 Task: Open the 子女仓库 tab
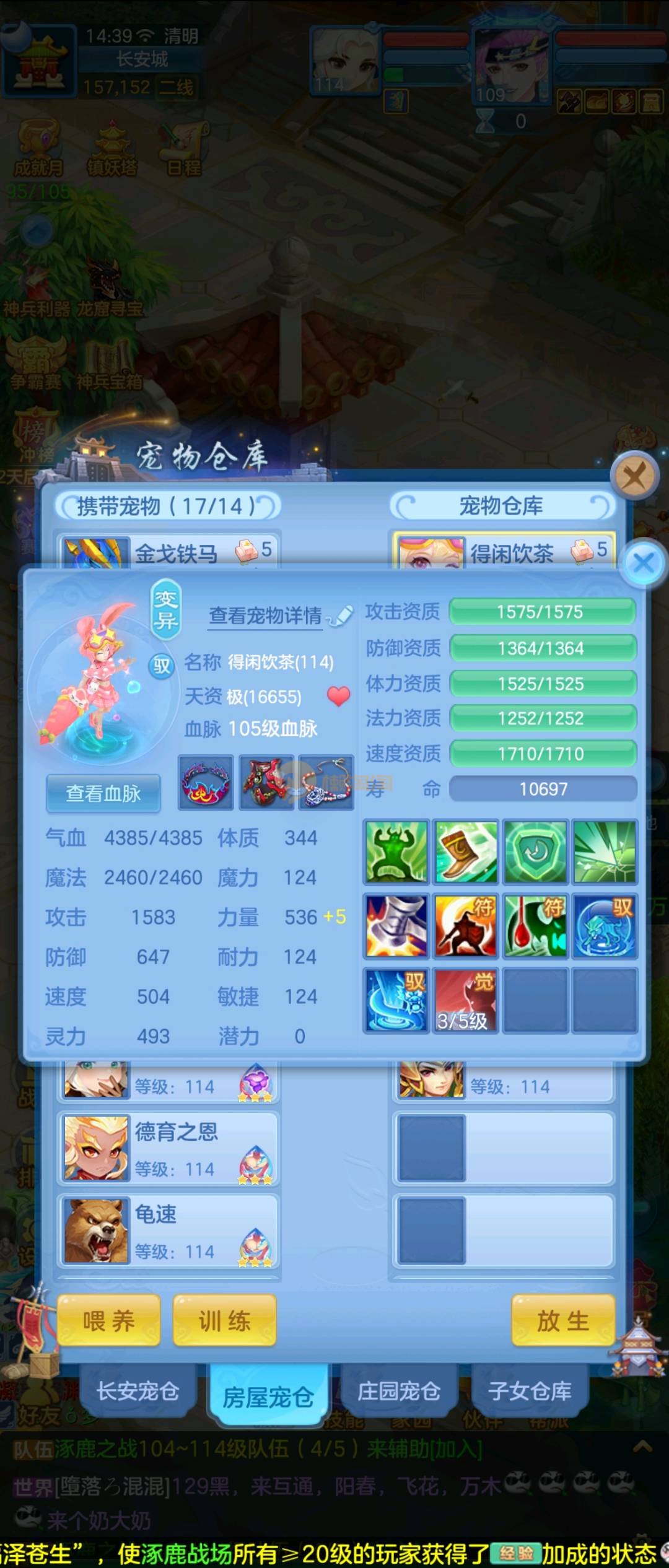pos(530,1392)
